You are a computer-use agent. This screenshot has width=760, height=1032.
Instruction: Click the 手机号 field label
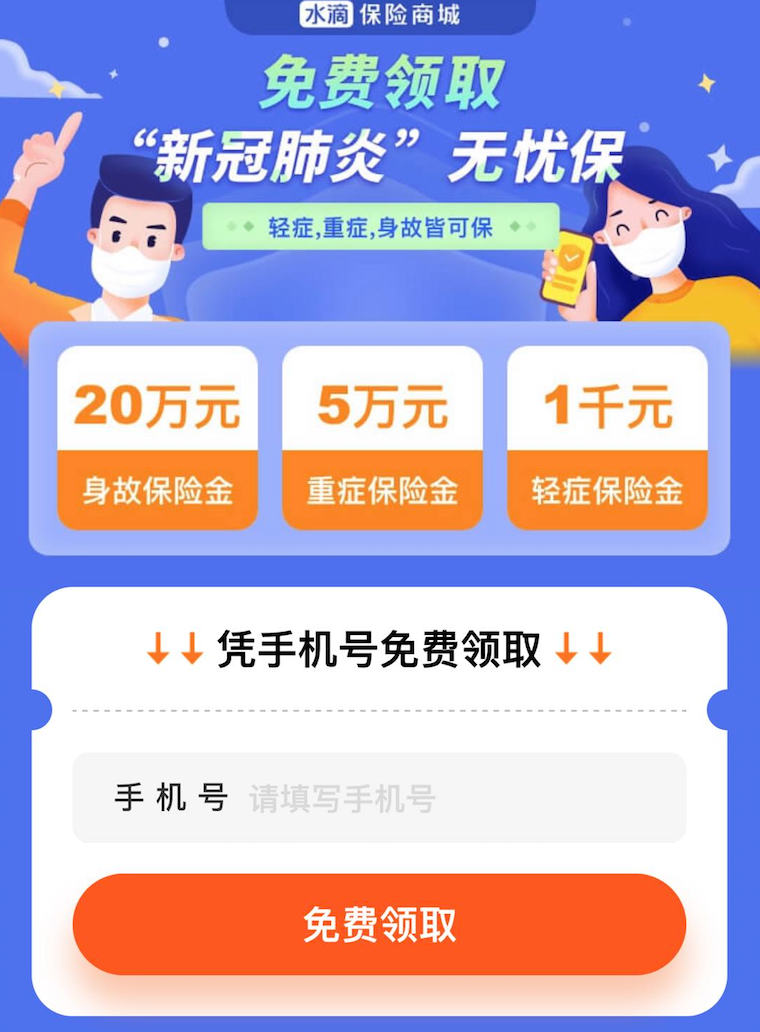168,796
